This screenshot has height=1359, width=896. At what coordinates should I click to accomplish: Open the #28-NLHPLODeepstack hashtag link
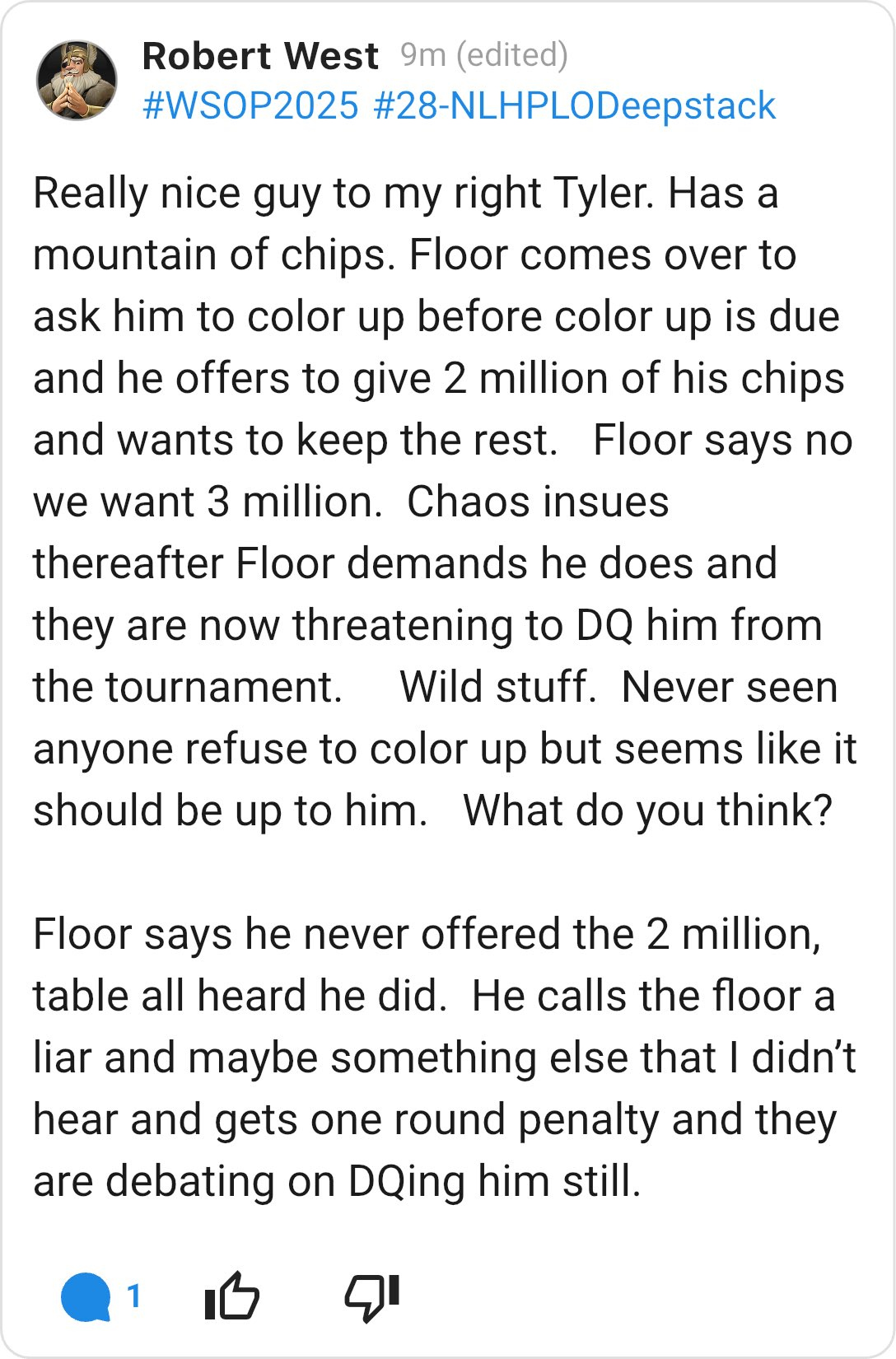tap(574, 106)
